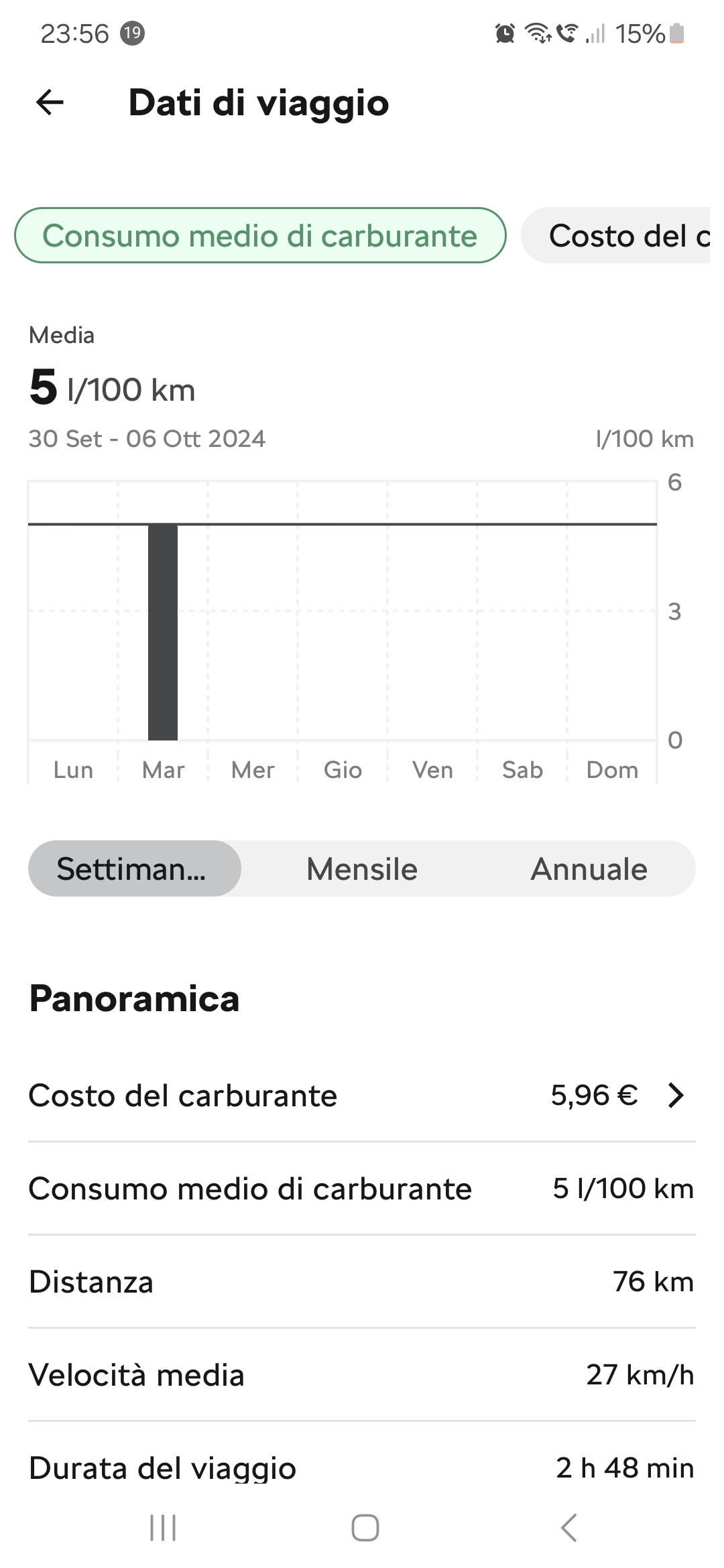Open Costo del carburante details row

(x=362, y=1096)
